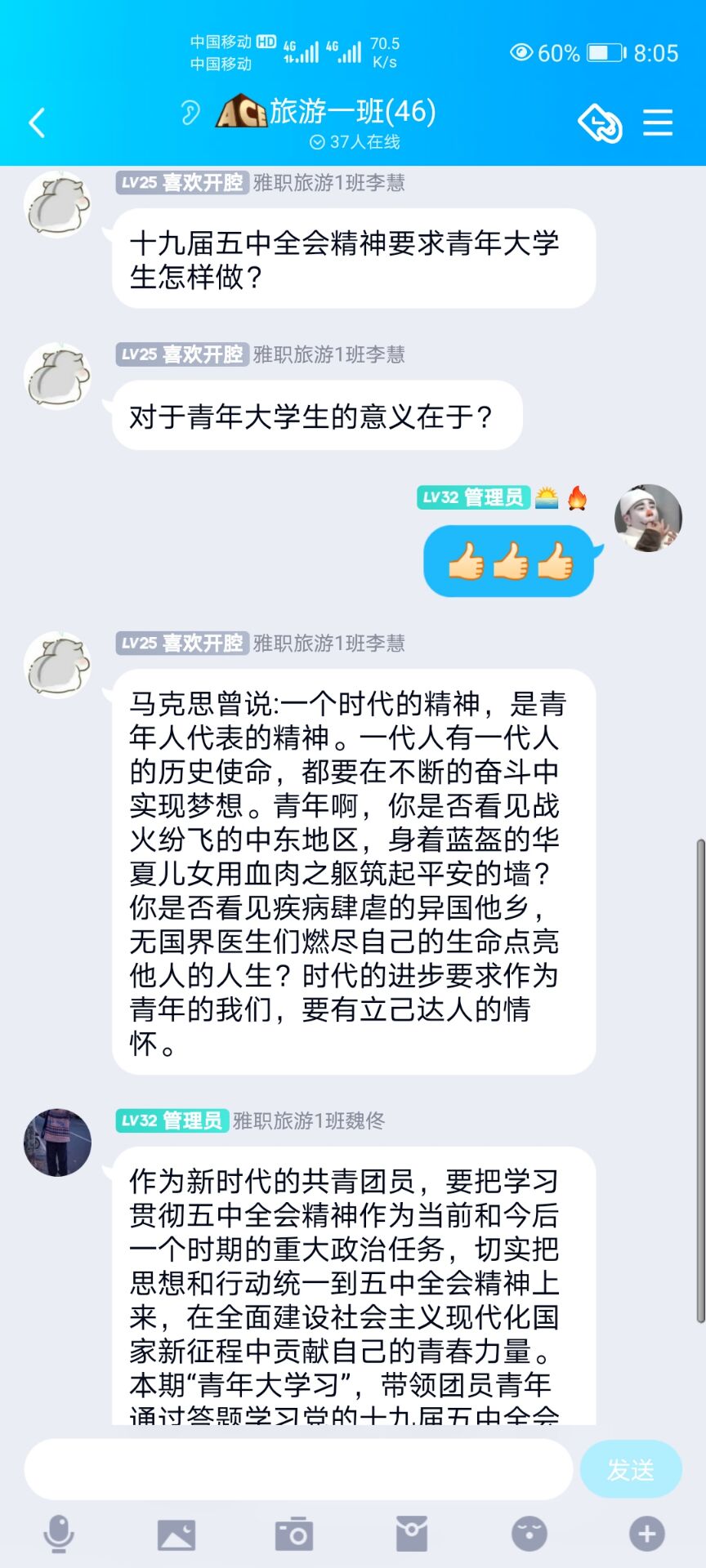Screen dimensions: 706x1568
Task: Open the photo gallery picker
Action: (176, 1535)
